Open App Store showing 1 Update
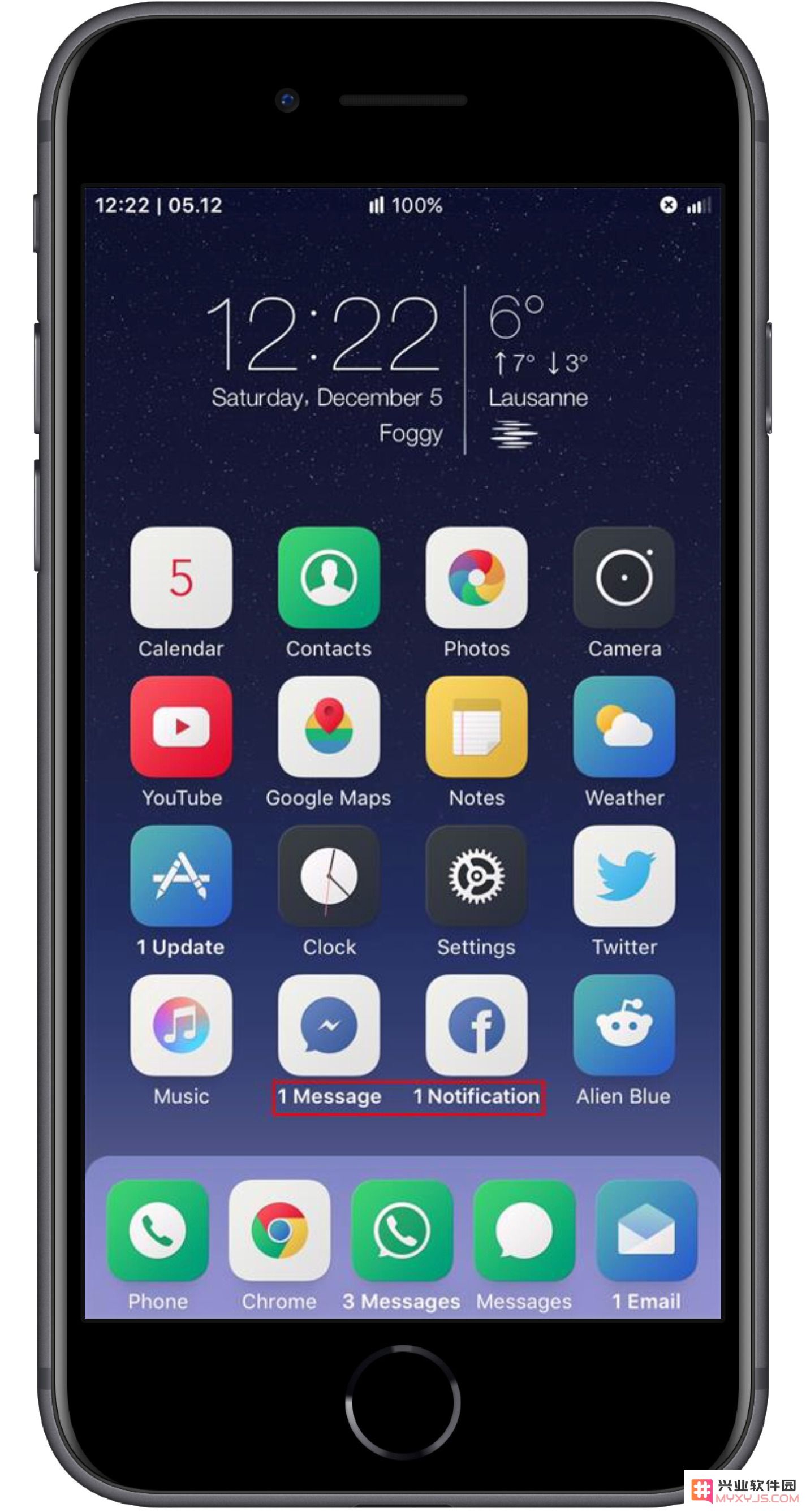This screenshot has width=806, height=1512. 181,876
